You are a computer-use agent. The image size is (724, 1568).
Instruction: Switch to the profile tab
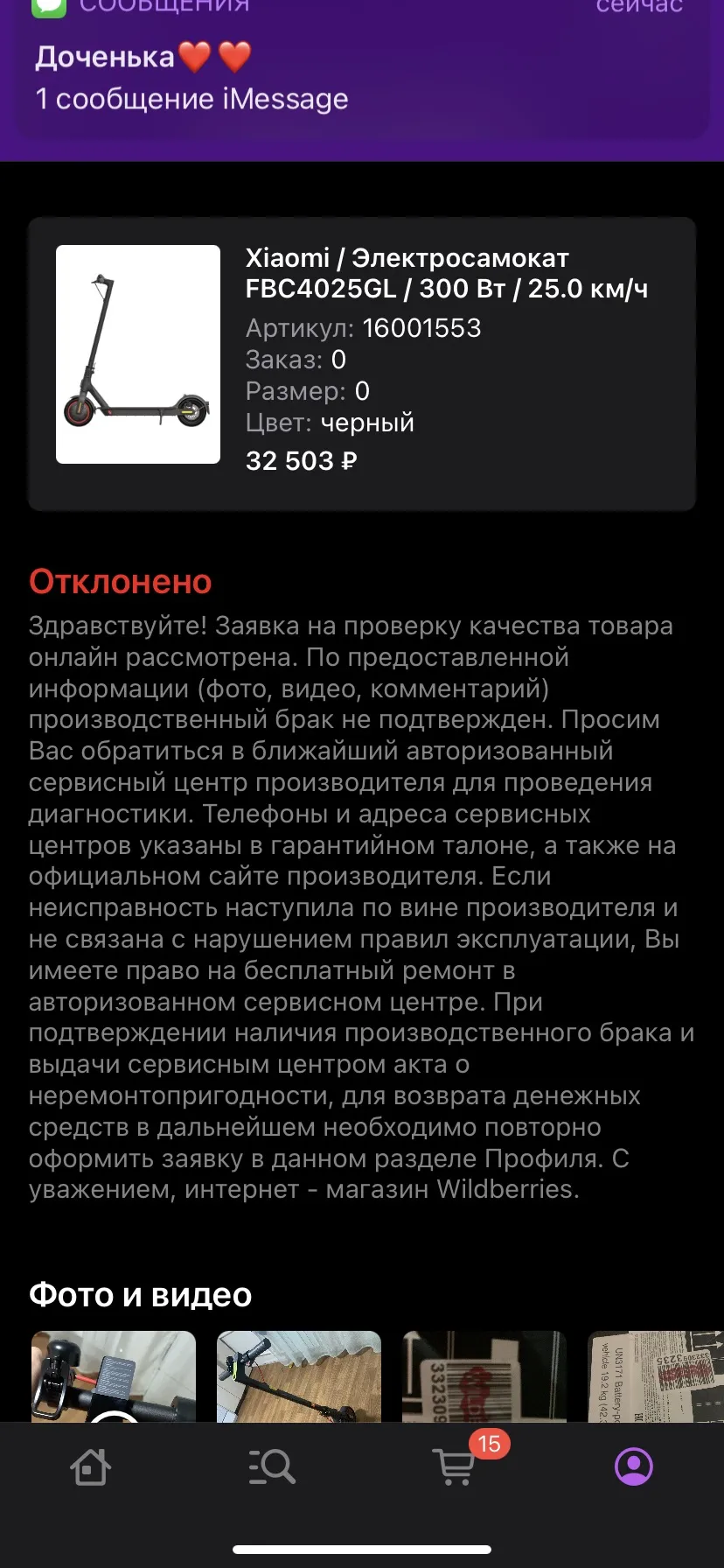click(x=634, y=1467)
